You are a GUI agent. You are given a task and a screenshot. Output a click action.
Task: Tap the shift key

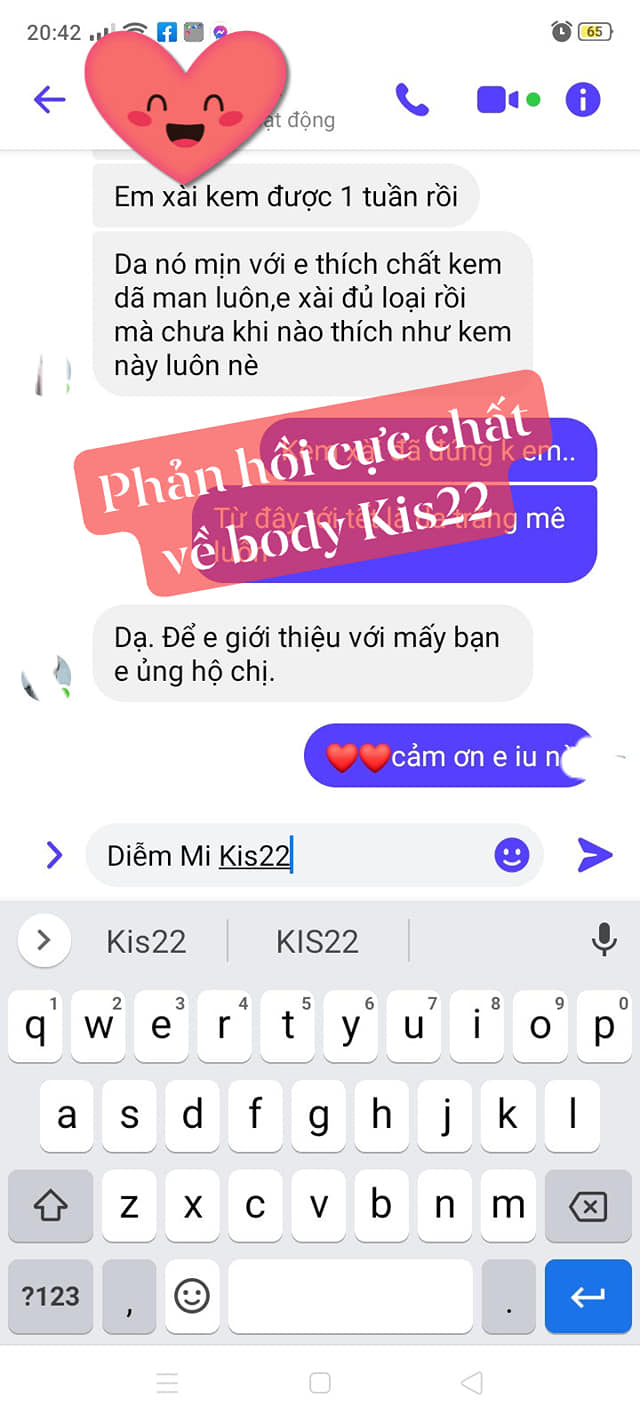point(50,1206)
